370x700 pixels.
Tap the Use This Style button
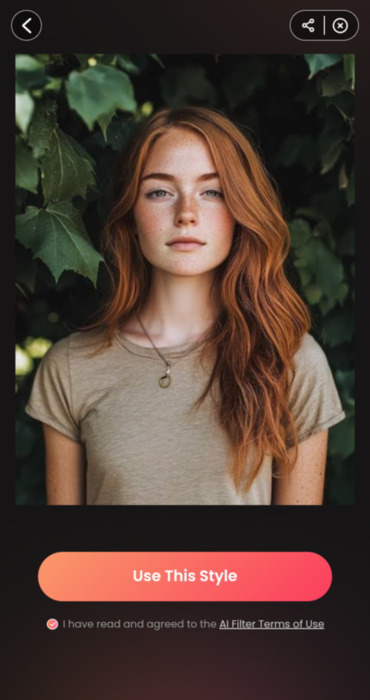click(x=185, y=576)
